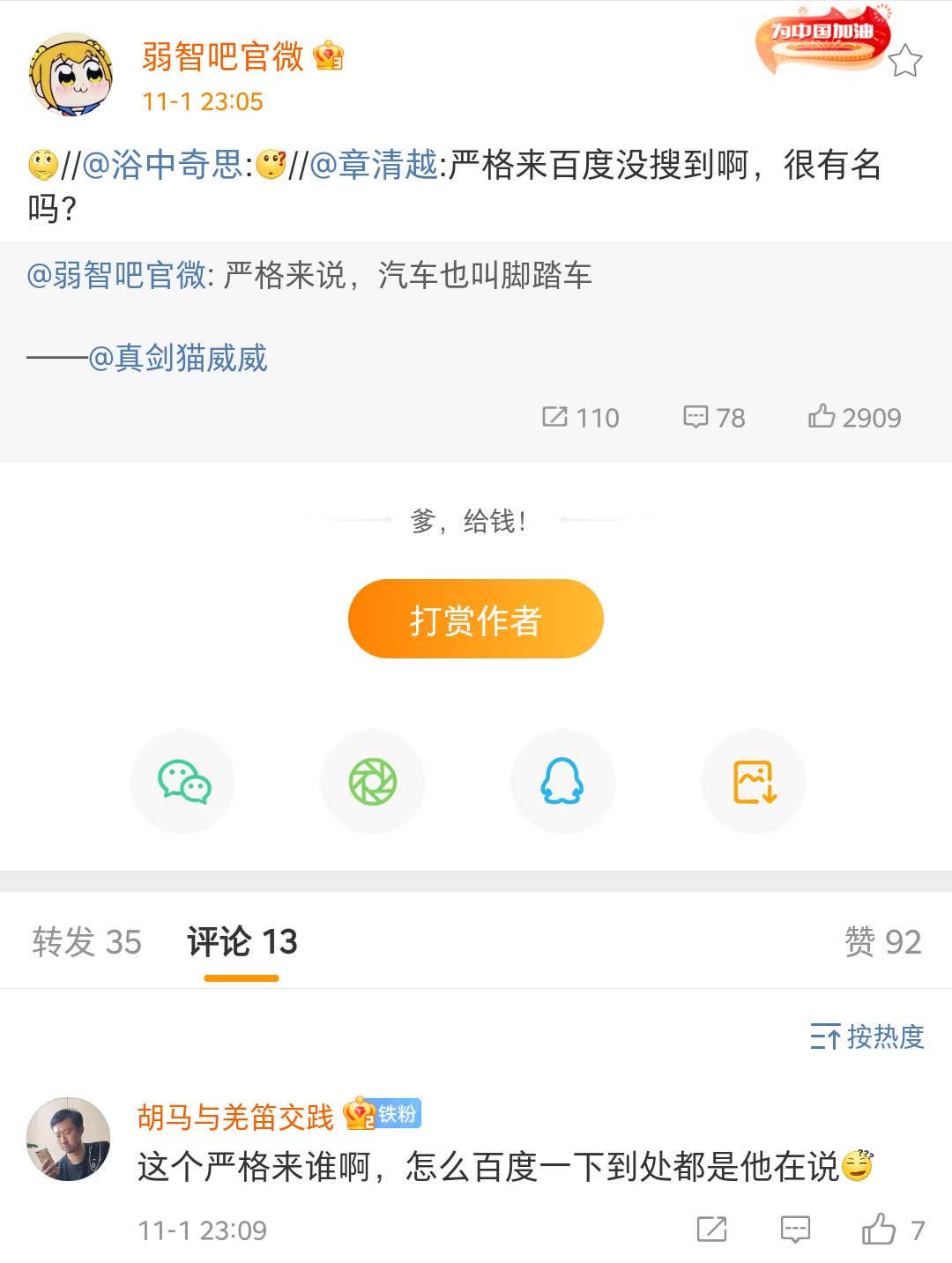Favorite this post with star icon
Image resolution: width=952 pixels, height=1263 pixels.
[x=904, y=61]
